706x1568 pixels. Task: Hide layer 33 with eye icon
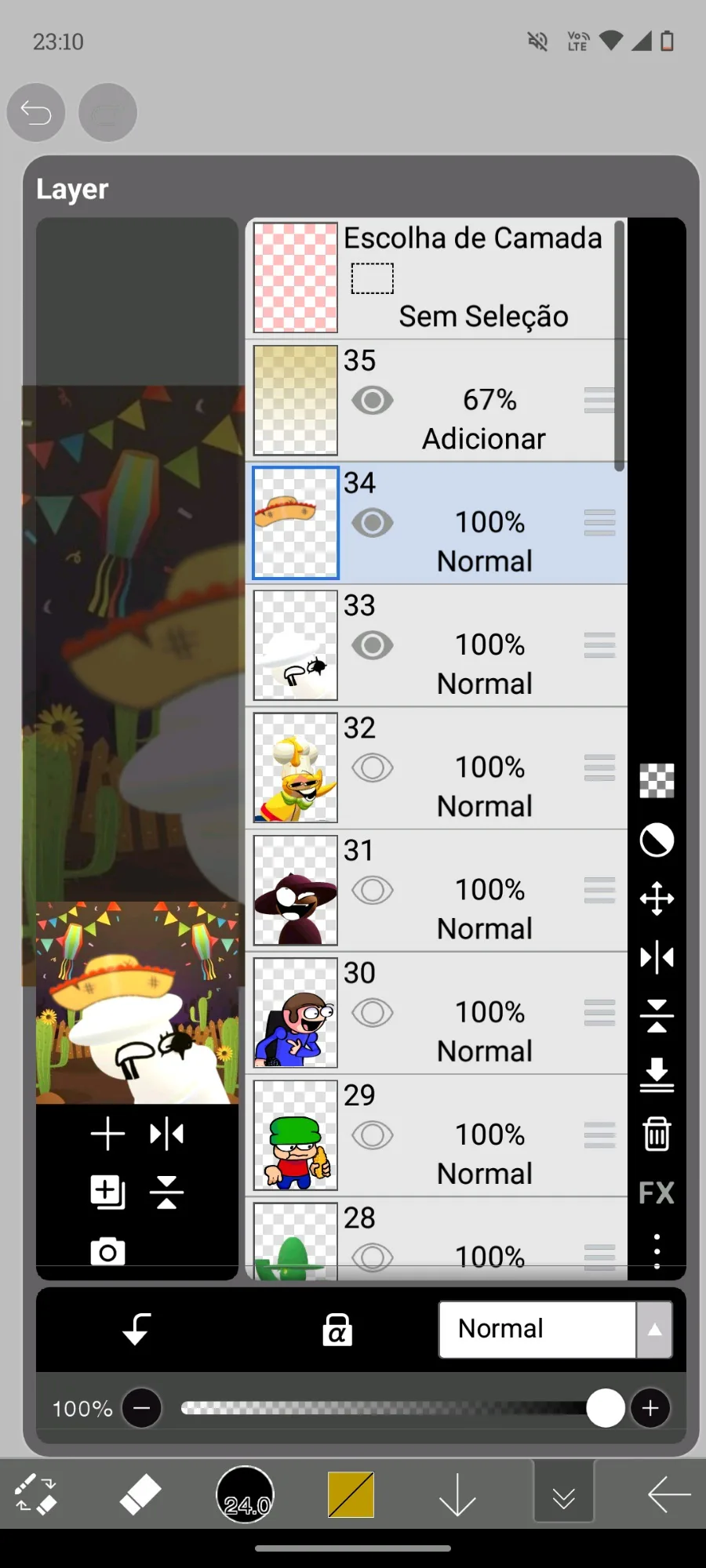pyautogui.click(x=373, y=645)
